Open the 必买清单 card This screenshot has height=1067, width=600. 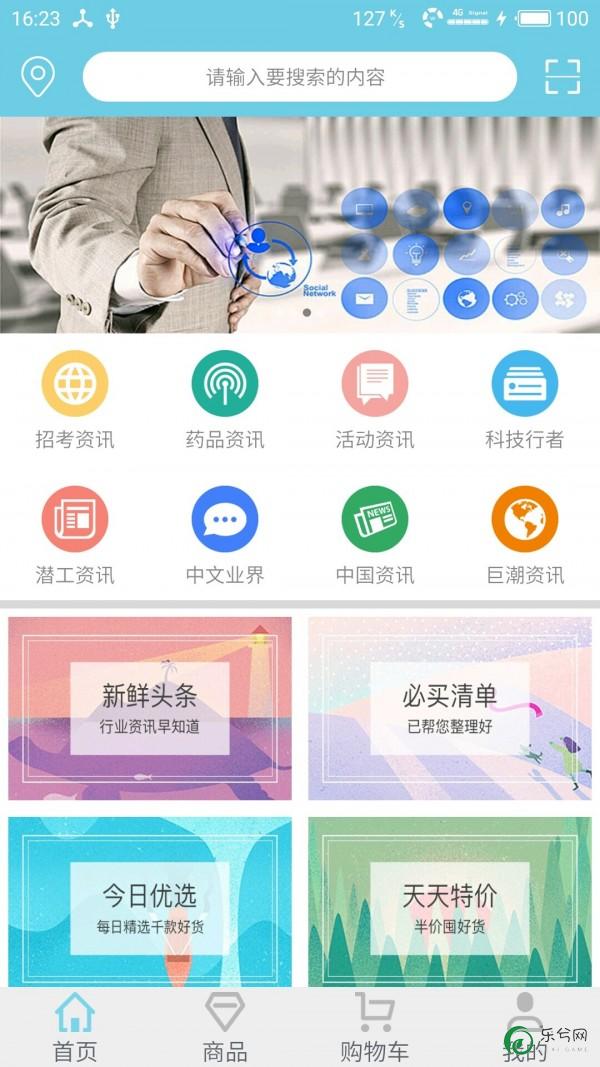pos(450,708)
